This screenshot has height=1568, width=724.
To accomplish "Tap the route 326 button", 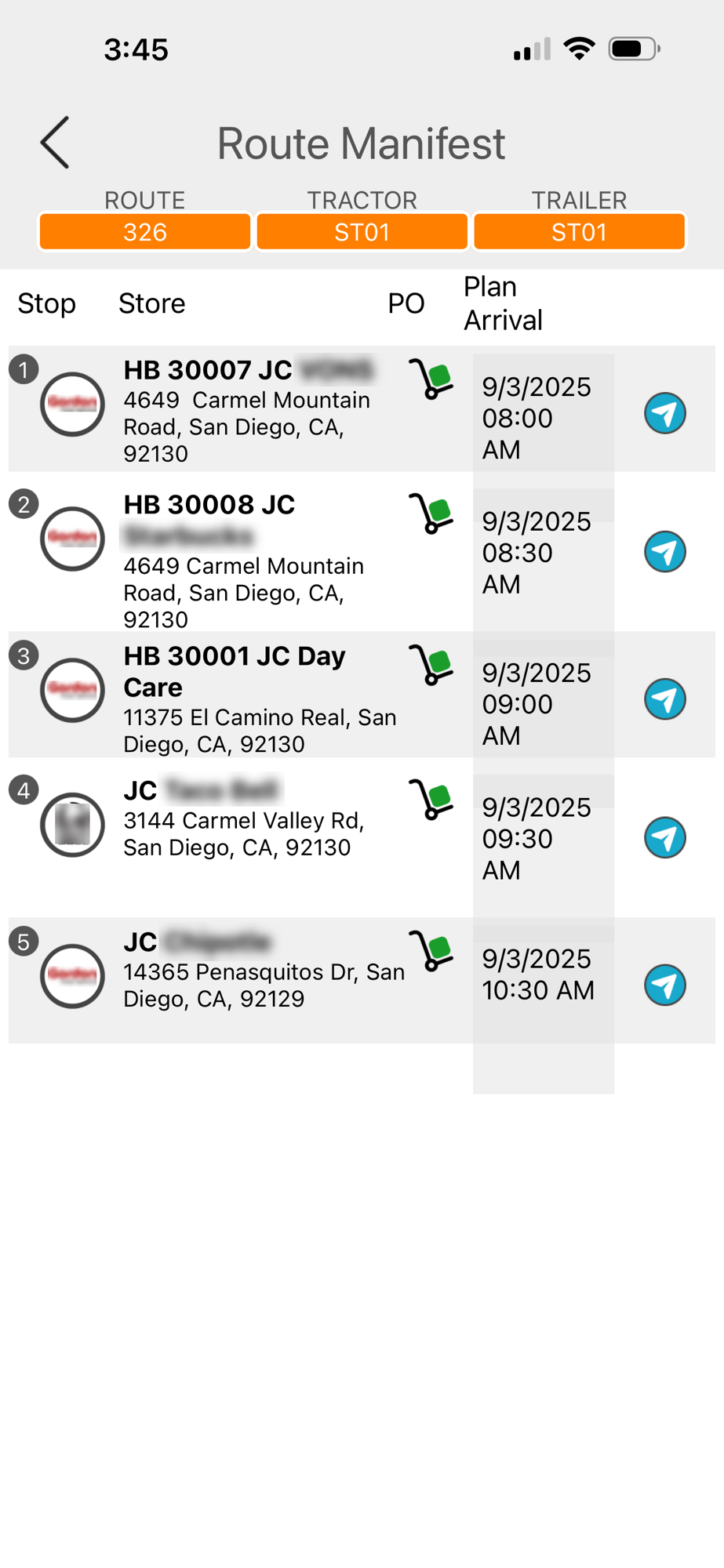I will 145,232.
